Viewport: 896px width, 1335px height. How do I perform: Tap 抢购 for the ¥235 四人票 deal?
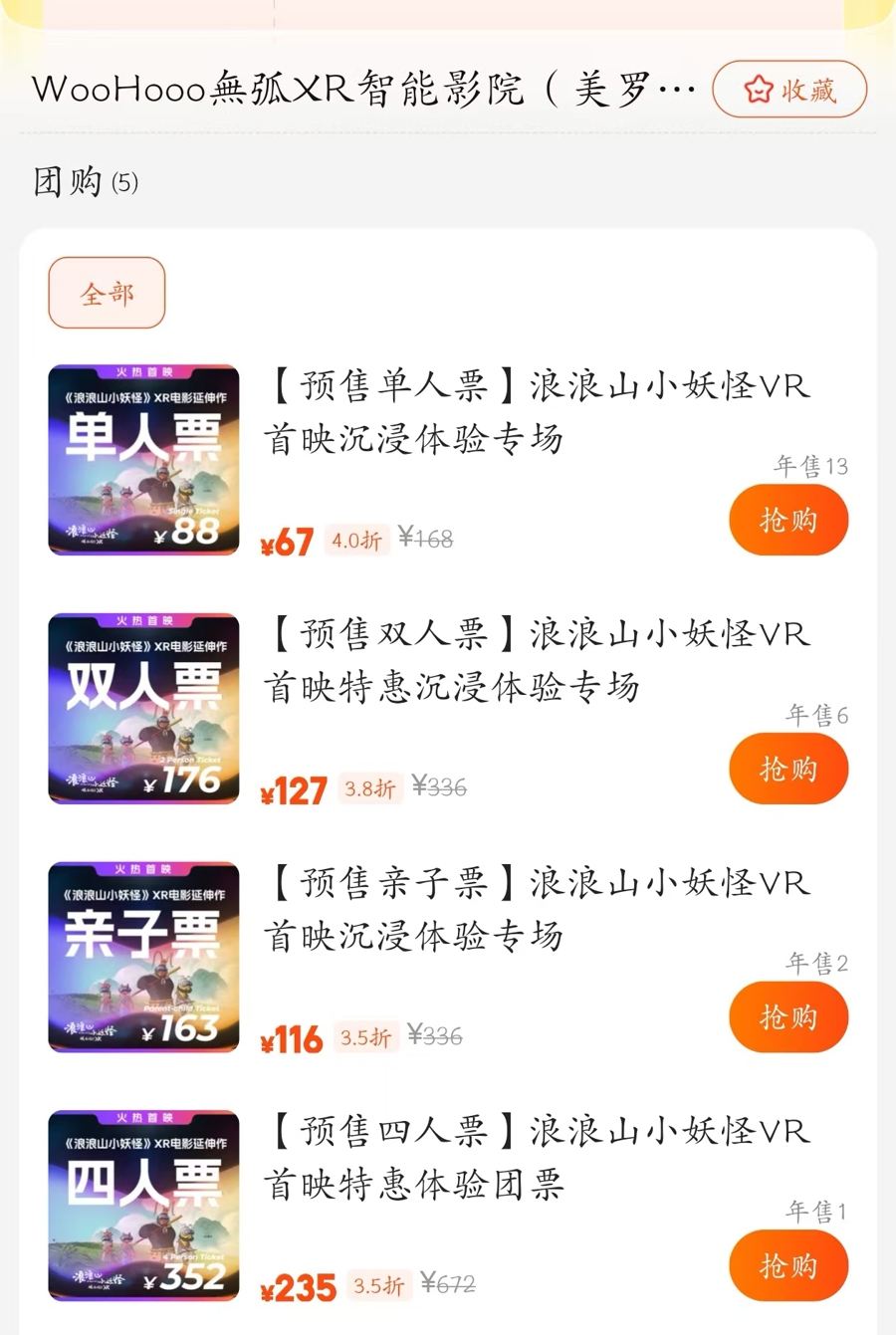pos(787,1265)
